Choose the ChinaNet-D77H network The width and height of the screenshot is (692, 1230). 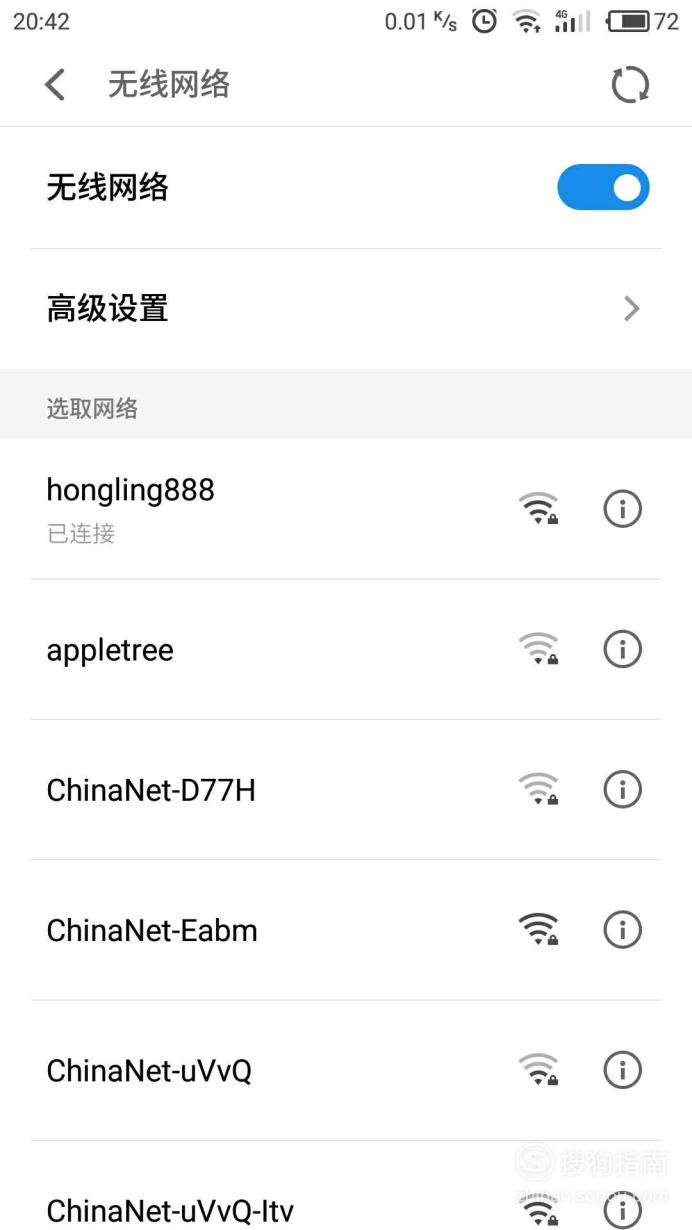[346, 790]
